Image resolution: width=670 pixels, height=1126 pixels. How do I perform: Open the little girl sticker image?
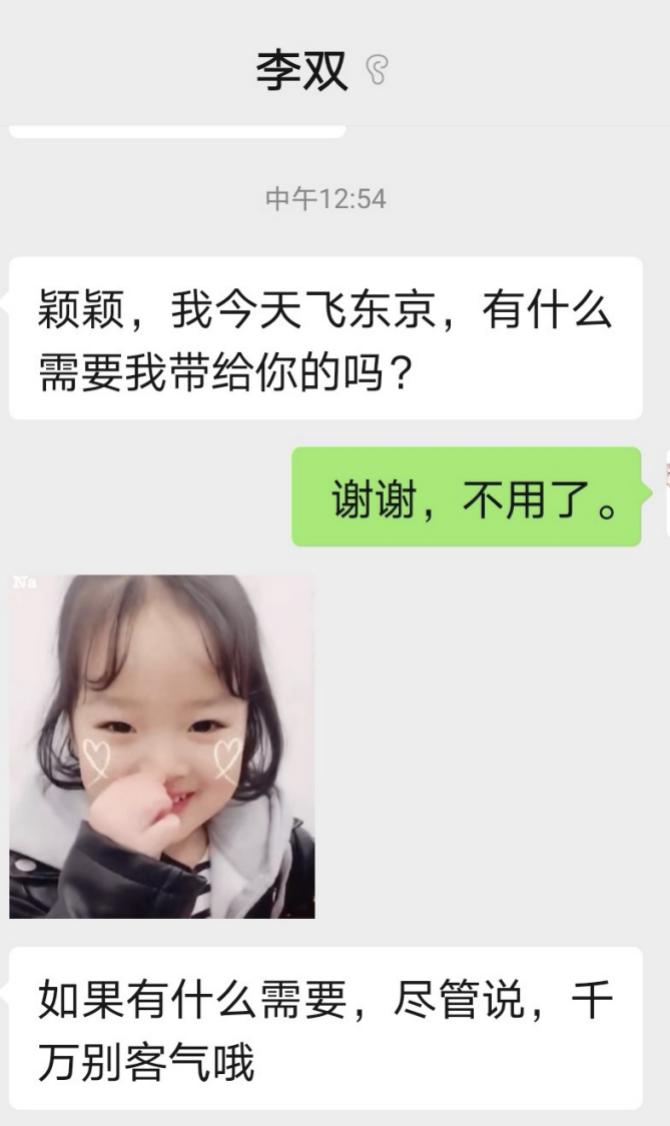pyautogui.click(x=162, y=746)
